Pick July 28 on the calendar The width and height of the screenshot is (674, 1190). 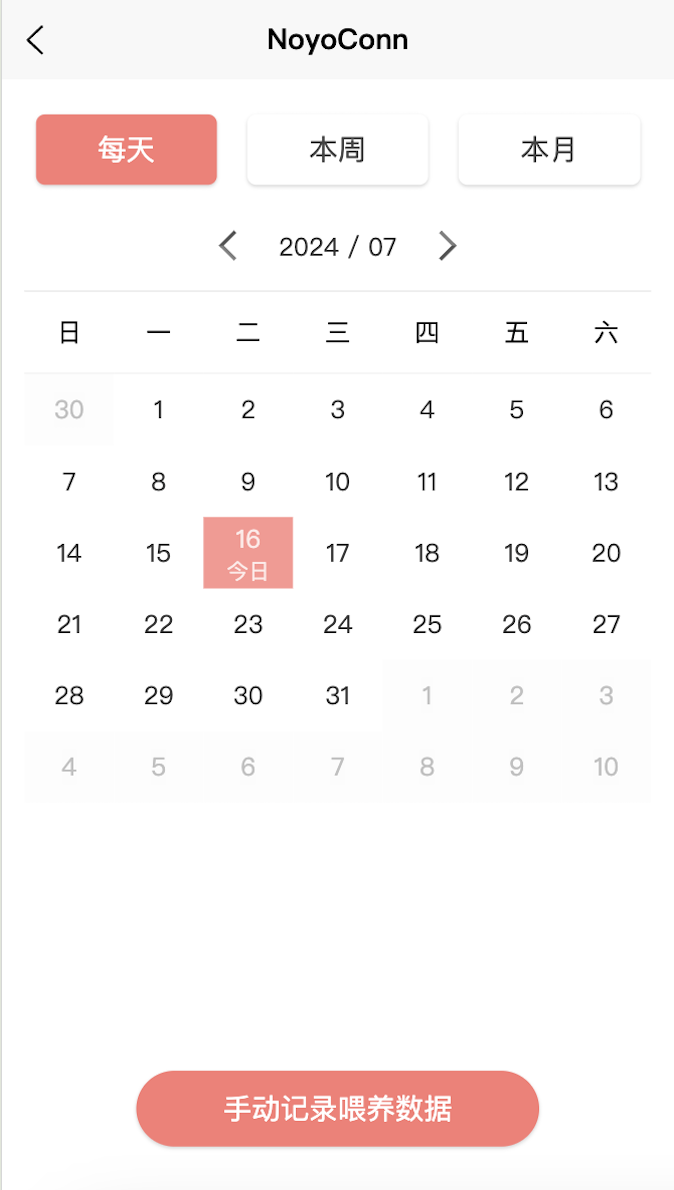tap(69, 695)
